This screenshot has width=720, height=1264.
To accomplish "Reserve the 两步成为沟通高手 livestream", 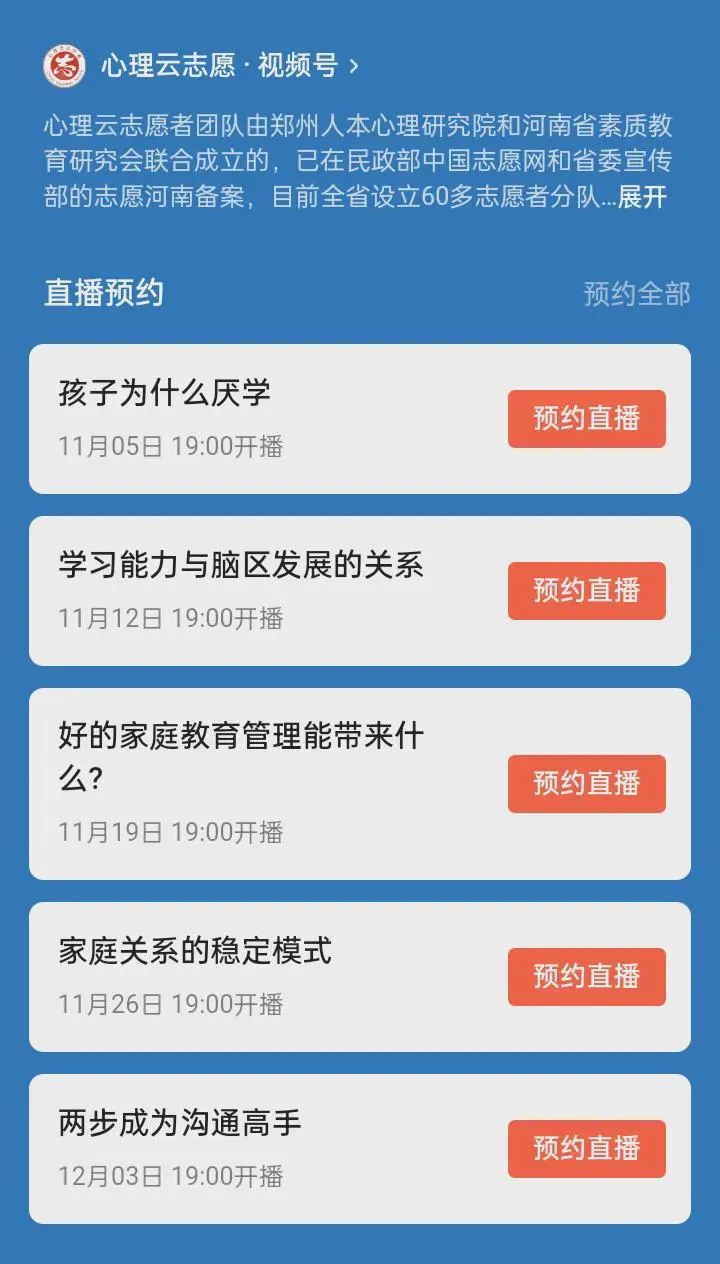I will pos(586,1148).
